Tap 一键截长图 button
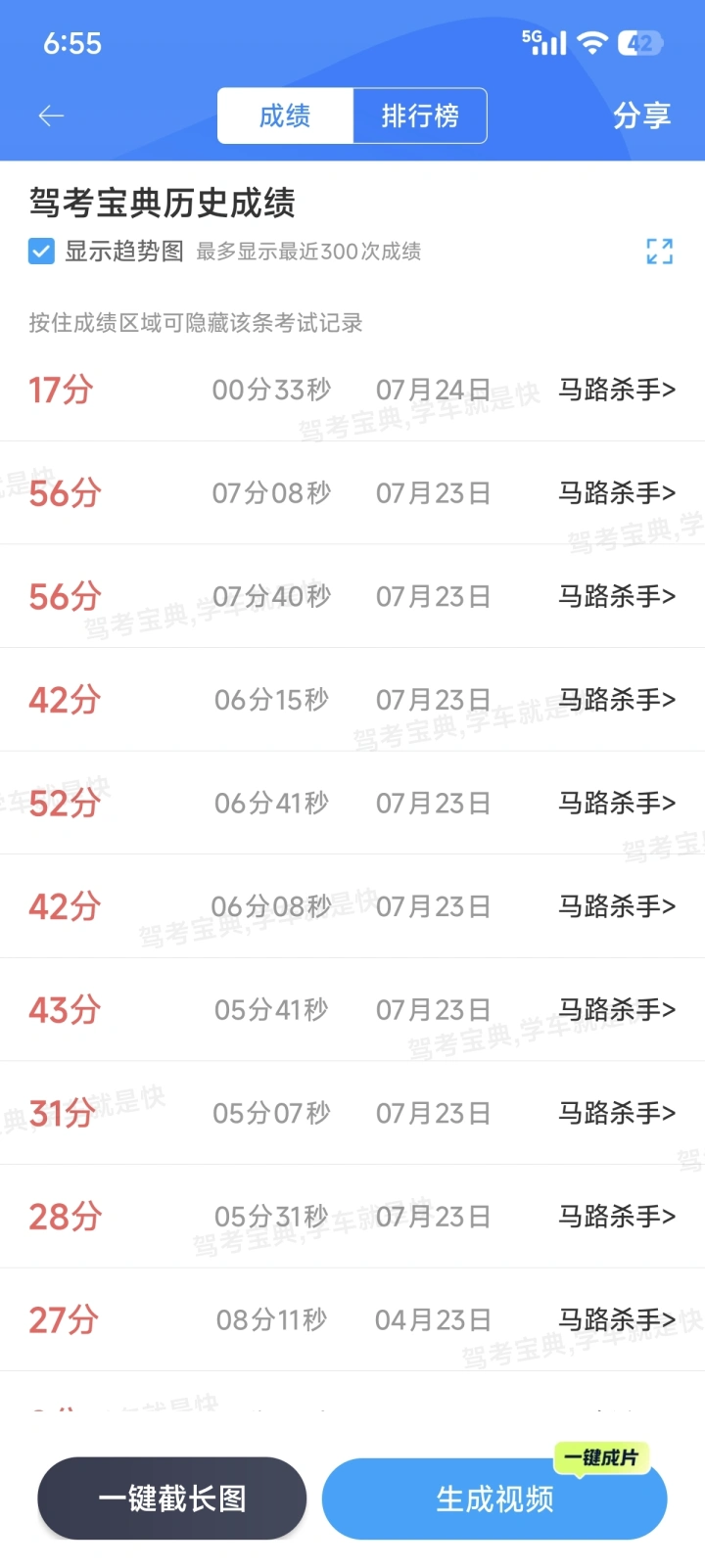 172,1499
